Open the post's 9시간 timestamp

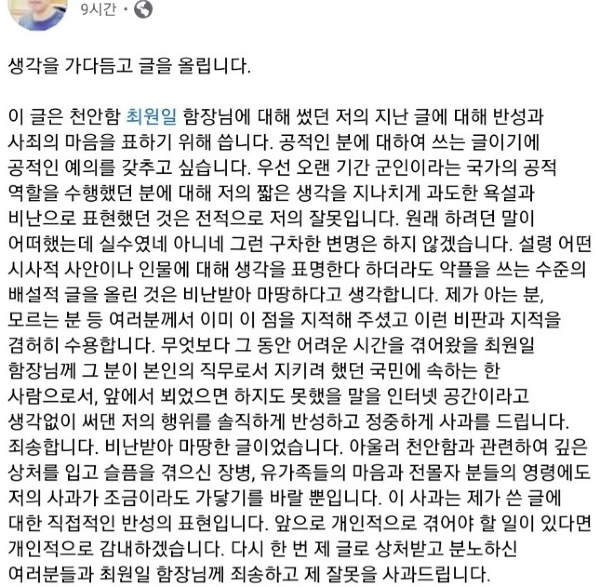98,10
